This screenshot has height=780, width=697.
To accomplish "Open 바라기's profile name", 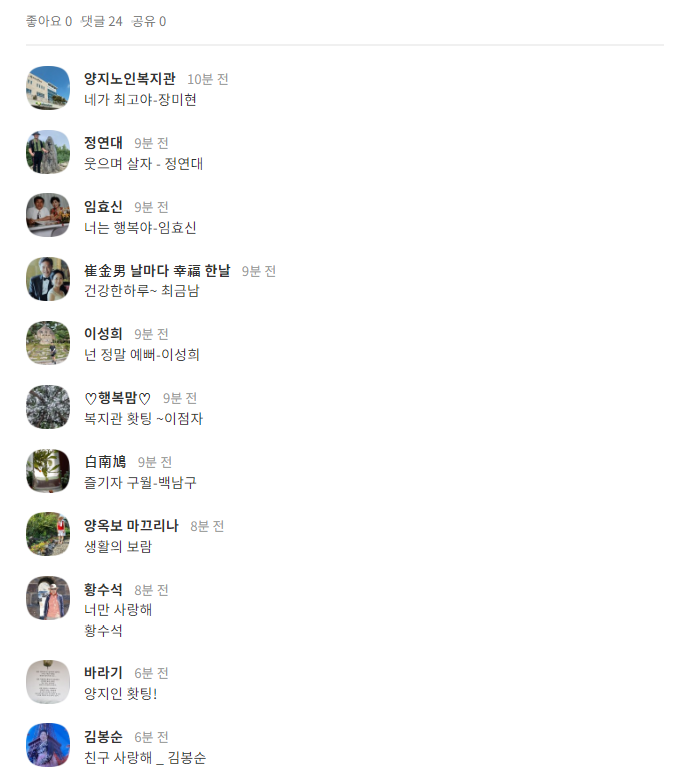I will 103,673.
